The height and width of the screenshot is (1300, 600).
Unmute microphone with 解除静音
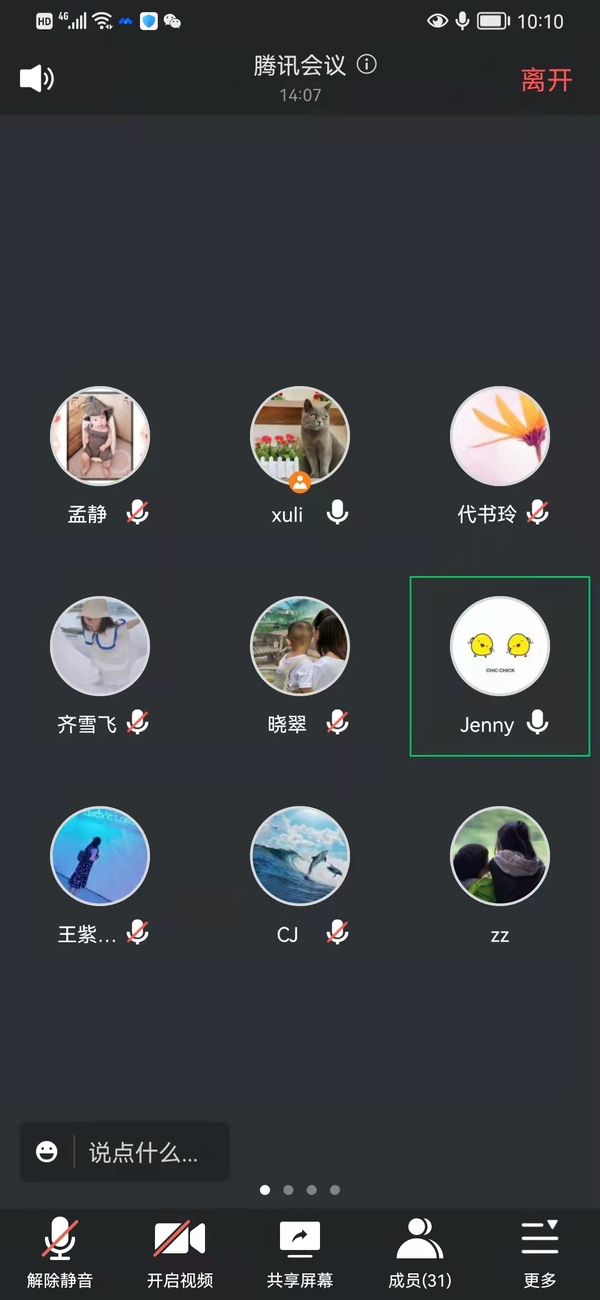[x=60, y=1252]
